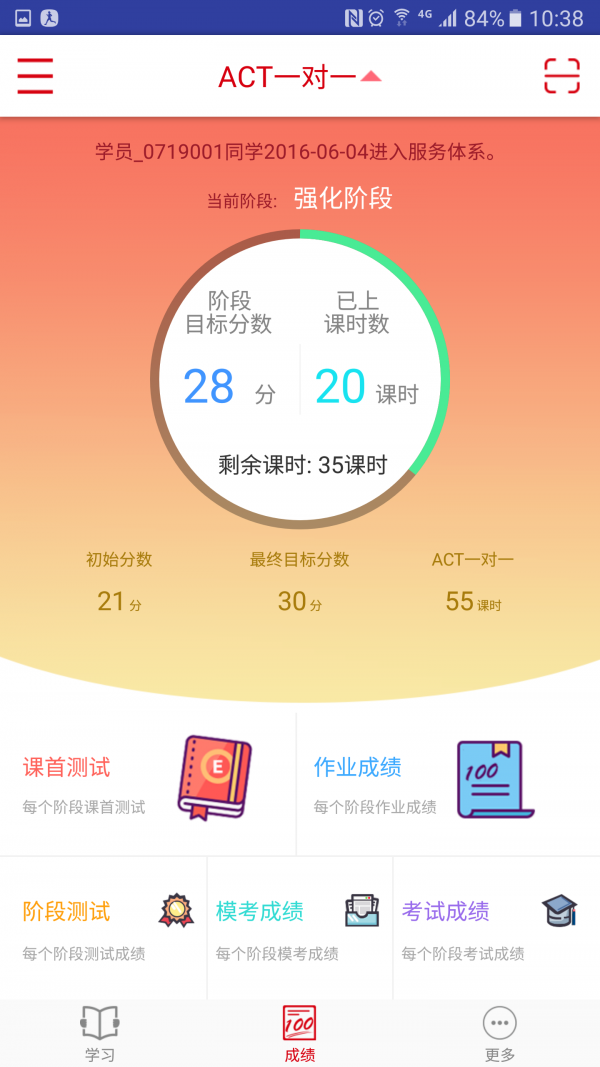View 作业成绩 homework scores

coord(447,783)
